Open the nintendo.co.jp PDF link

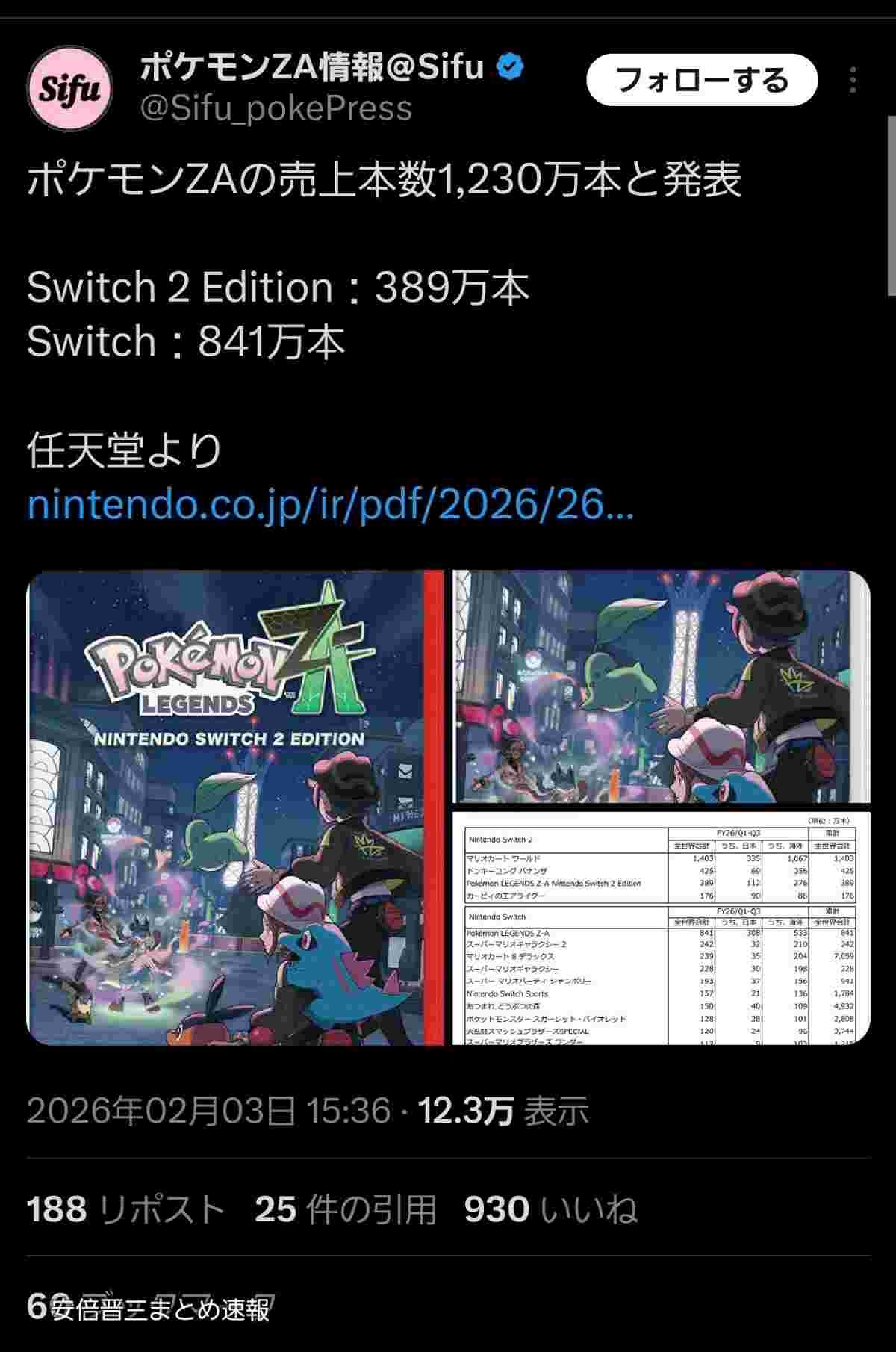coord(330,506)
